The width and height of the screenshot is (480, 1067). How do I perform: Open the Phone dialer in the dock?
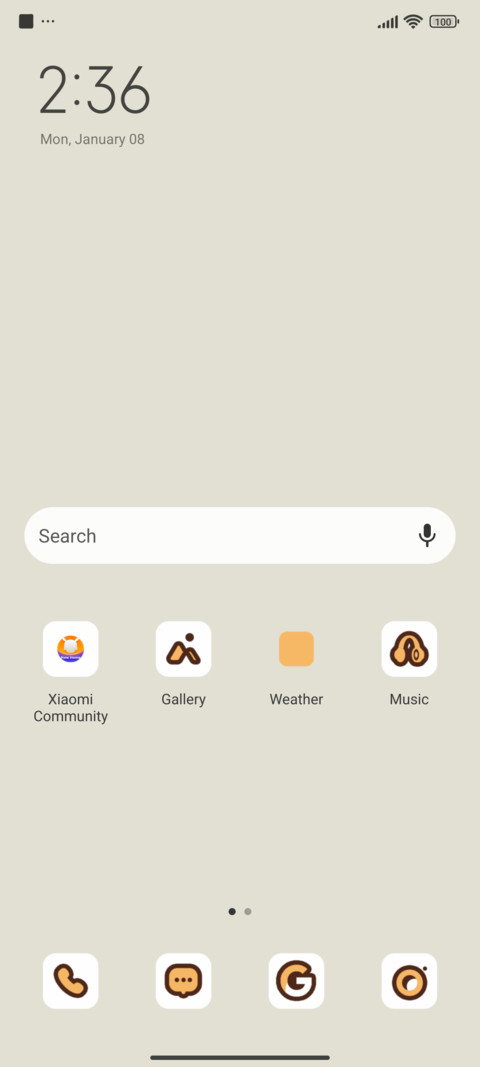(x=71, y=981)
